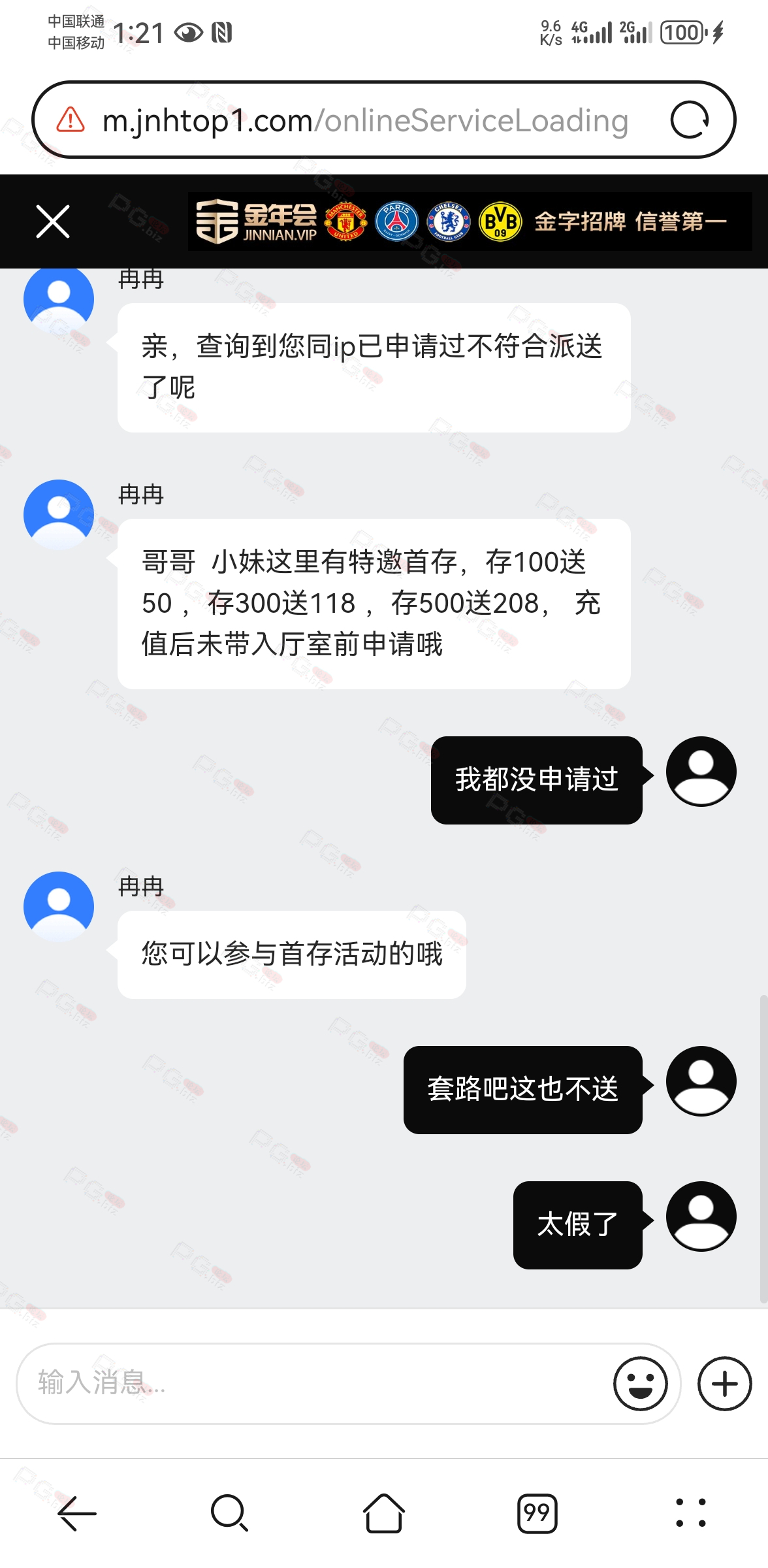Open the plus attachment menu
This screenshot has height=1568, width=768.
click(x=724, y=1383)
